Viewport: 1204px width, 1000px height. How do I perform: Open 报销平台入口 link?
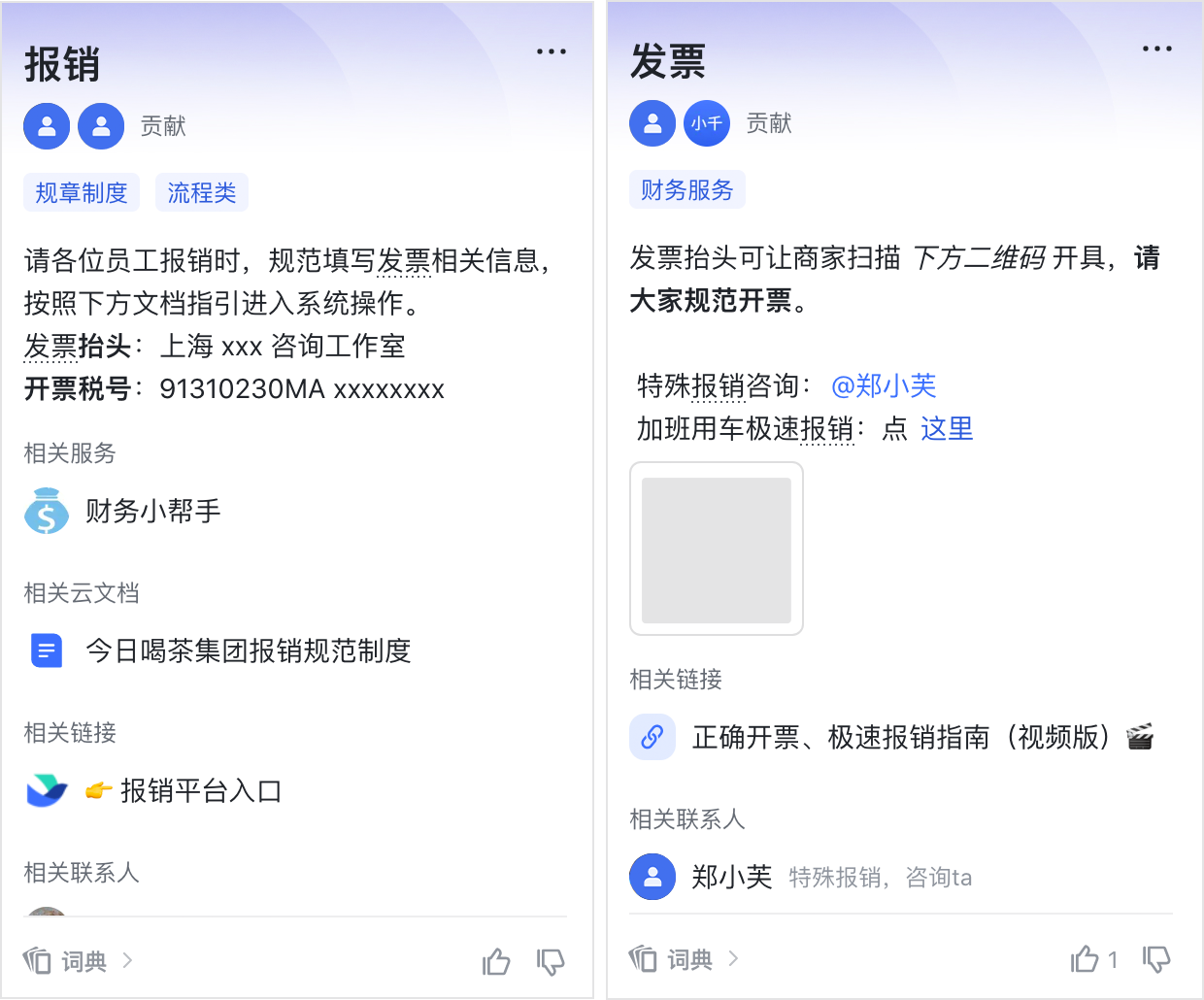click(x=200, y=790)
